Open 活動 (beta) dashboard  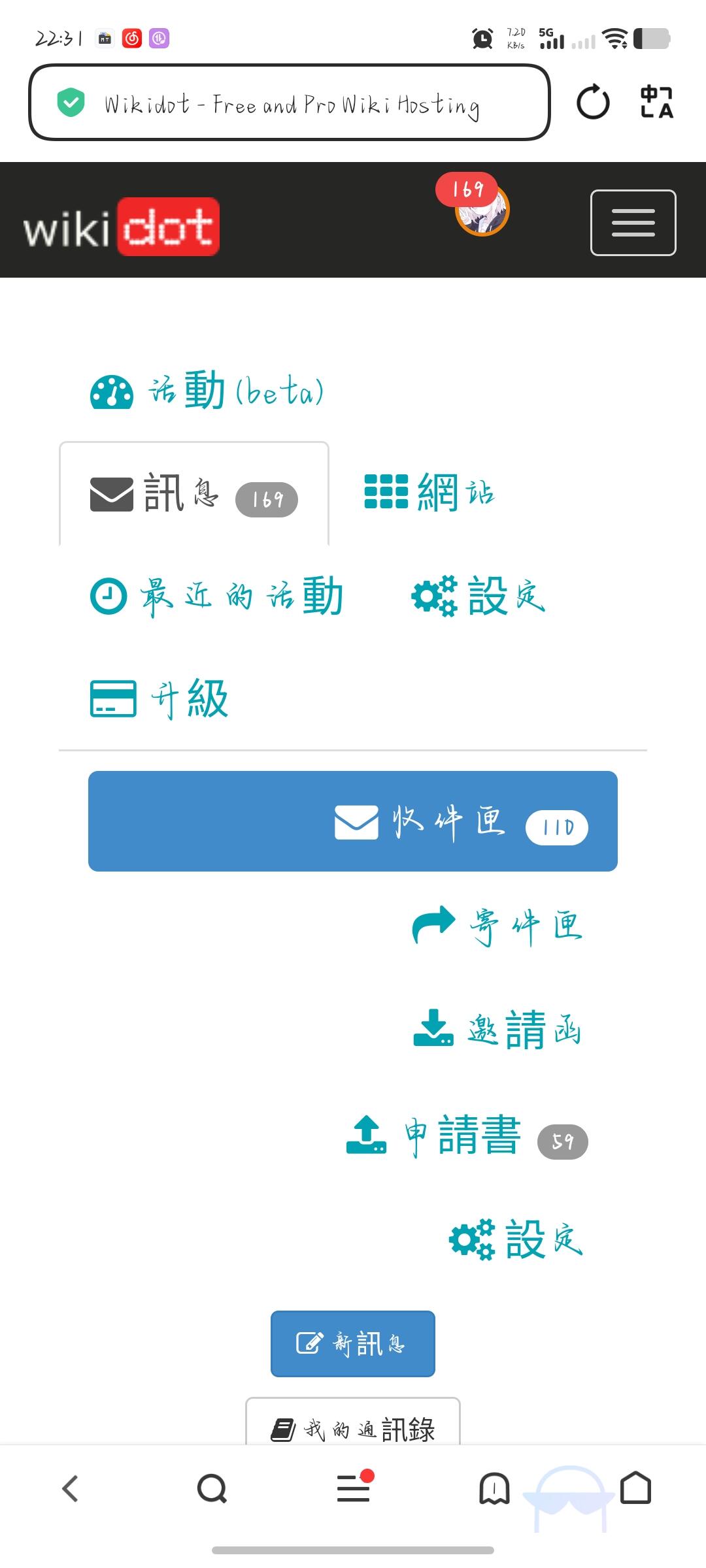tap(207, 391)
